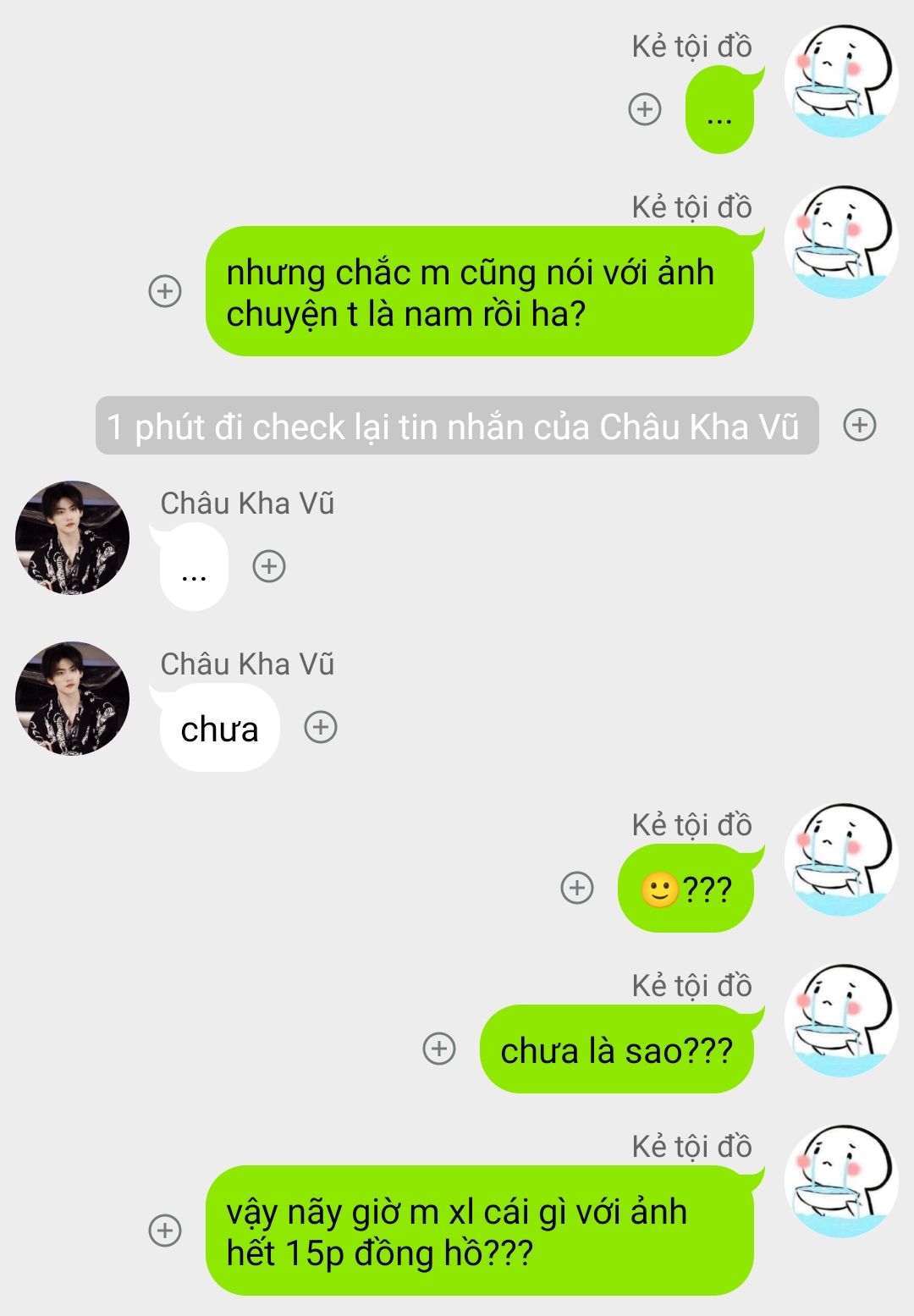Tap plus icon beside "chưa là sao???" message
Viewport: 914px width, 1316px height.
(439, 1049)
